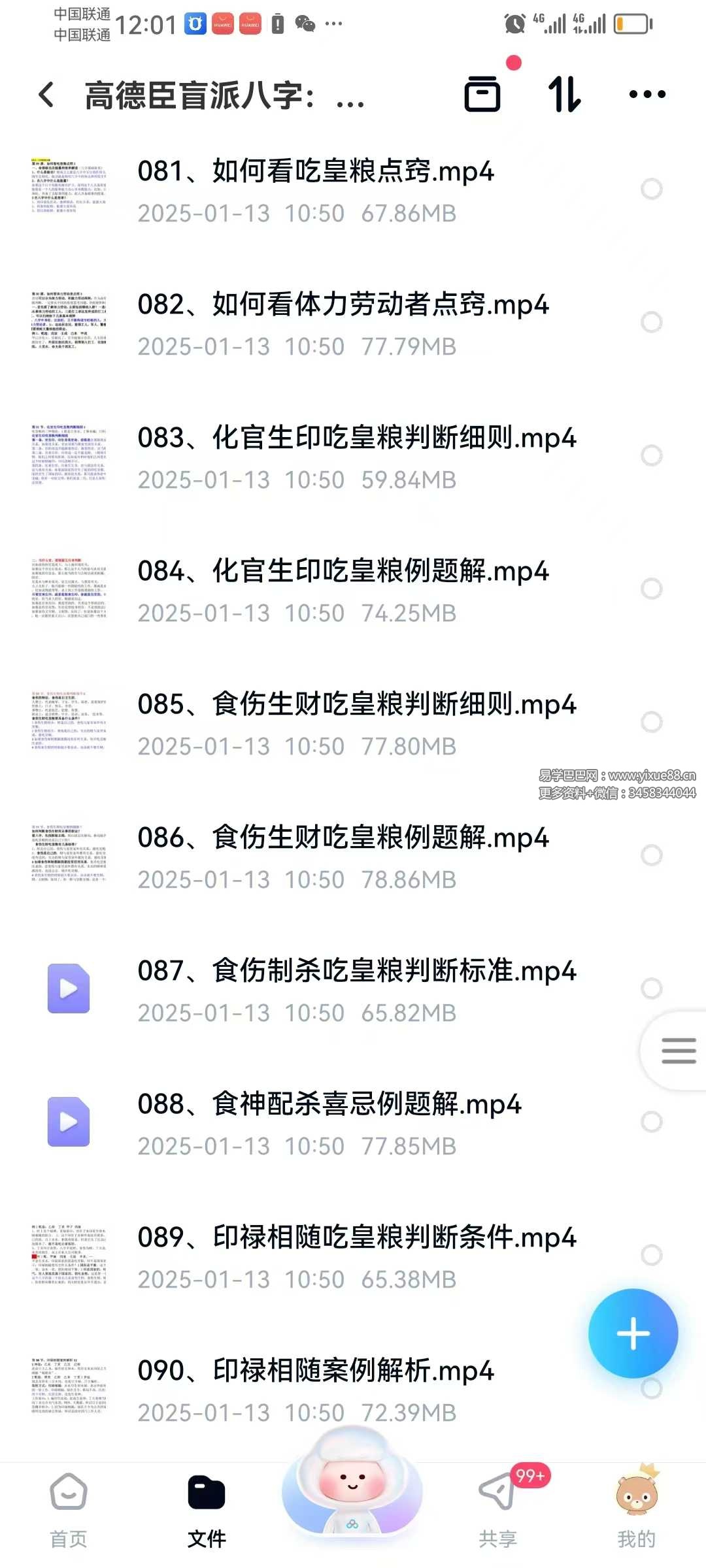The width and height of the screenshot is (706, 1568).
Task: Select the checkbox for 084、化官生印吃皇粮例题解.mp4
Action: (651, 589)
